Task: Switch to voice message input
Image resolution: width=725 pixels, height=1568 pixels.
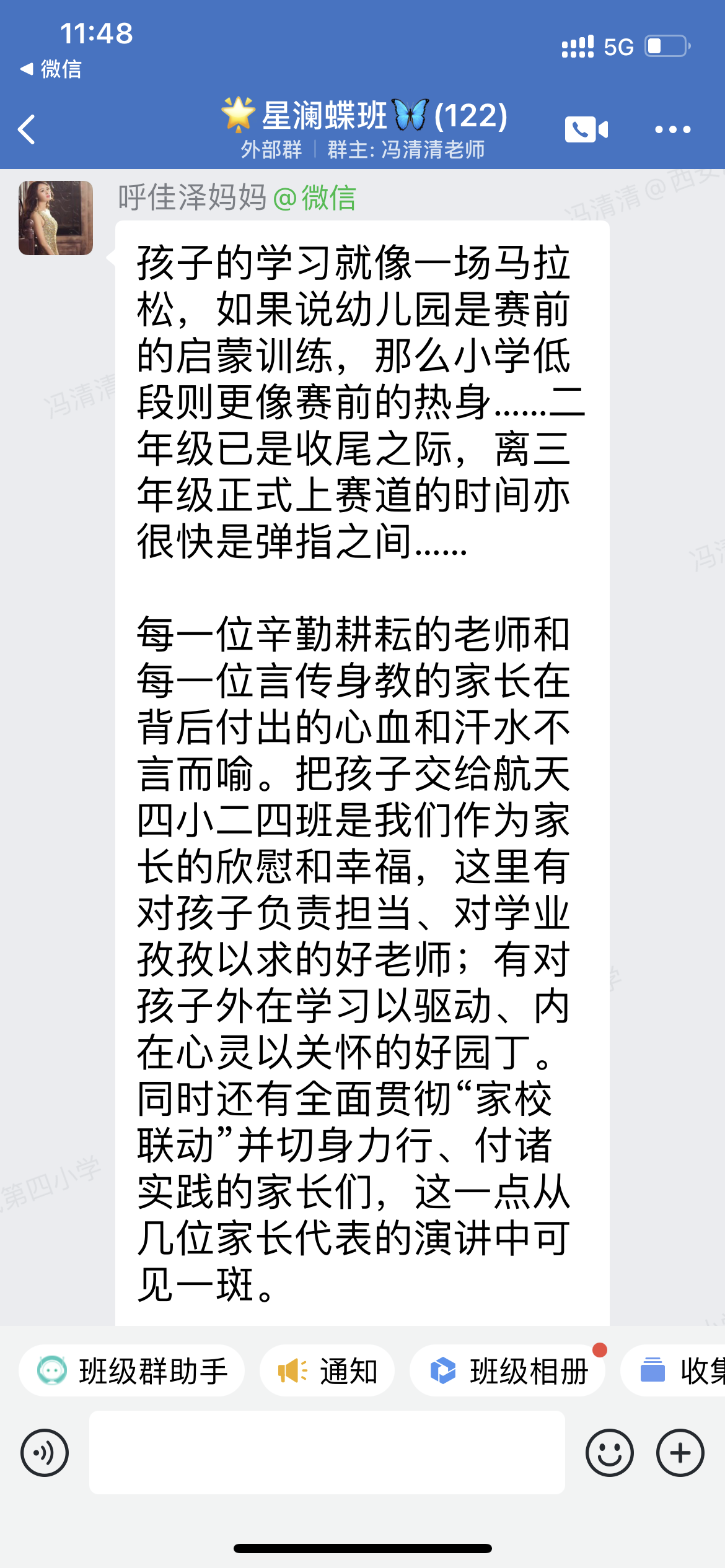Action: click(x=45, y=1453)
